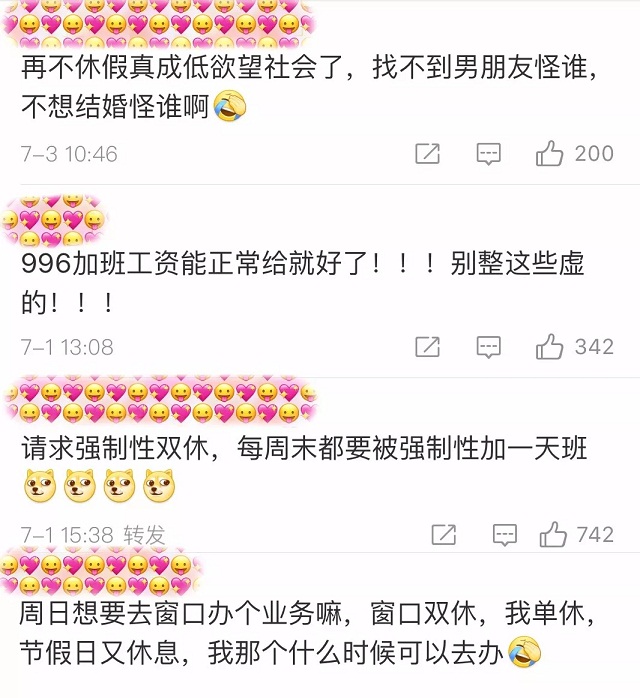Reply to the 请求强制性双休 comment
The height and width of the screenshot is (698, 640).
tap(505, 535)
